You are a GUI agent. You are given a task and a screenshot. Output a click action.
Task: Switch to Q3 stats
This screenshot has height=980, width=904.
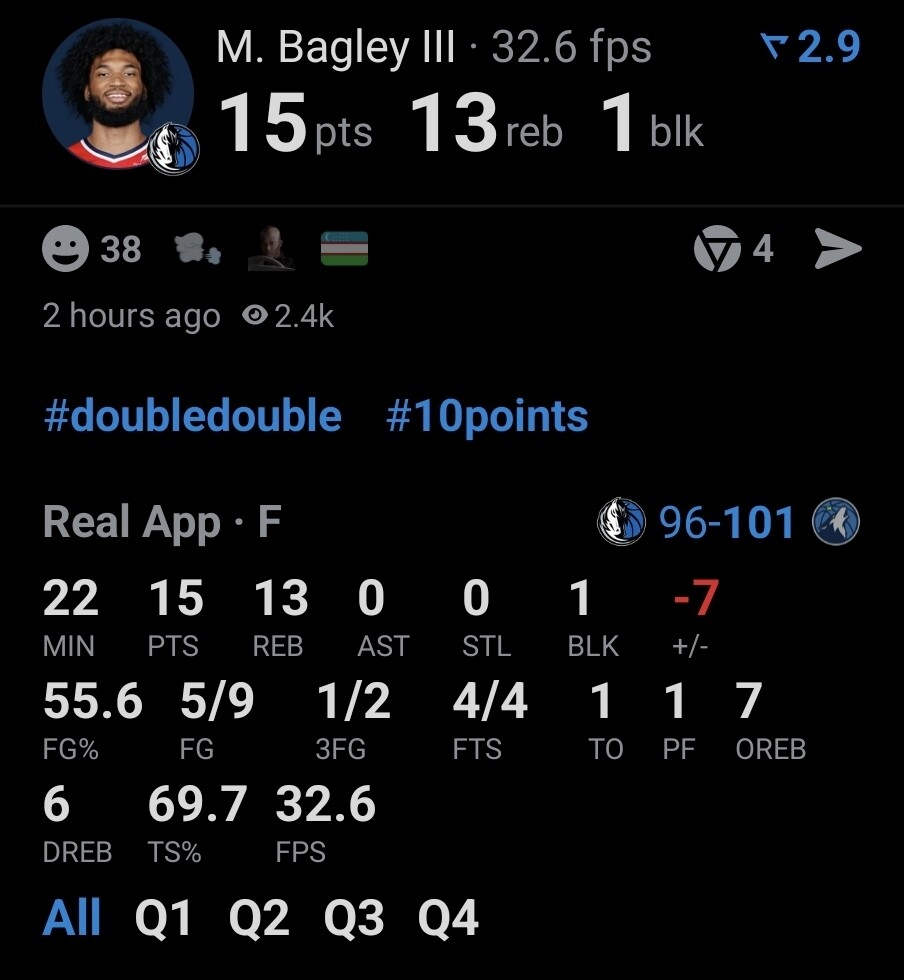pos(354,917)
